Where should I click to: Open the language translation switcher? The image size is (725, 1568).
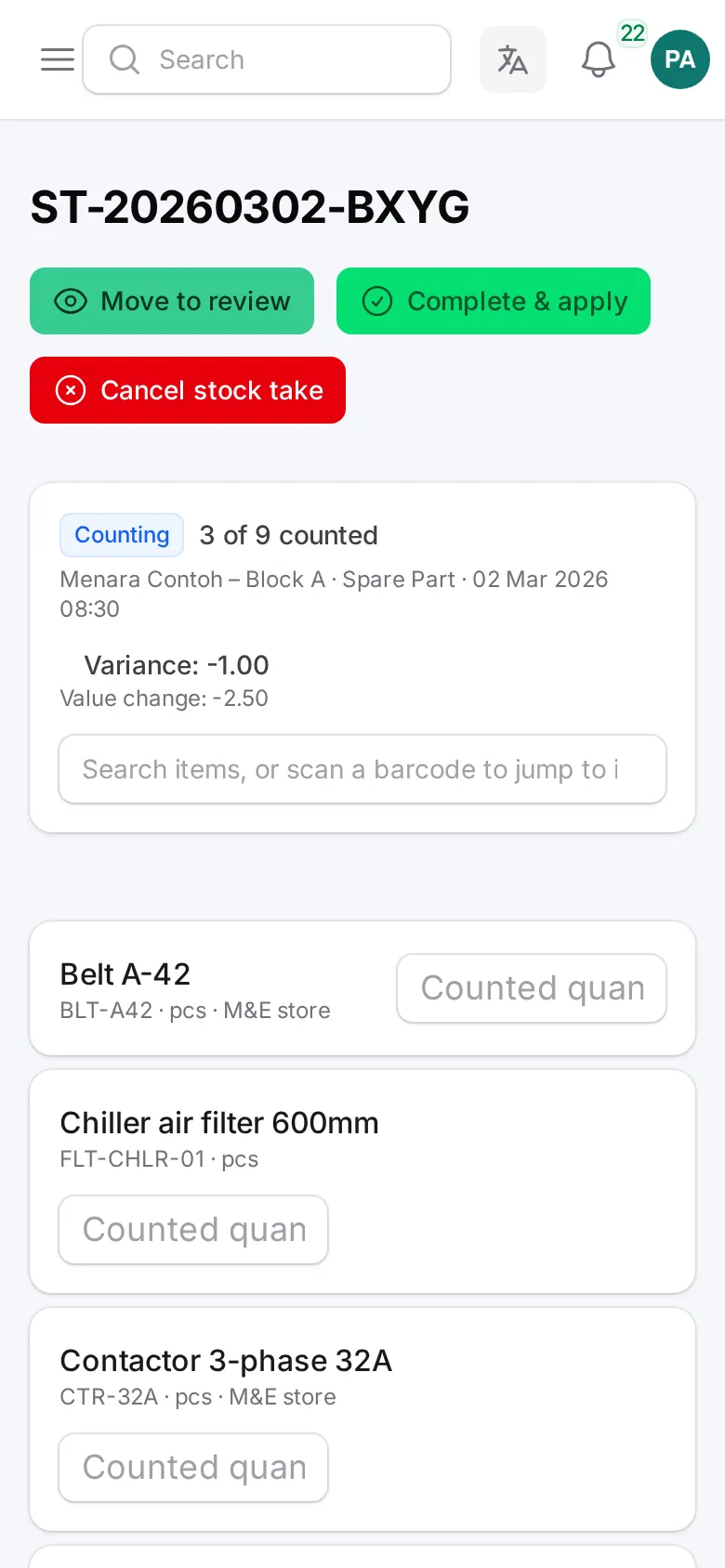[513, 59]
